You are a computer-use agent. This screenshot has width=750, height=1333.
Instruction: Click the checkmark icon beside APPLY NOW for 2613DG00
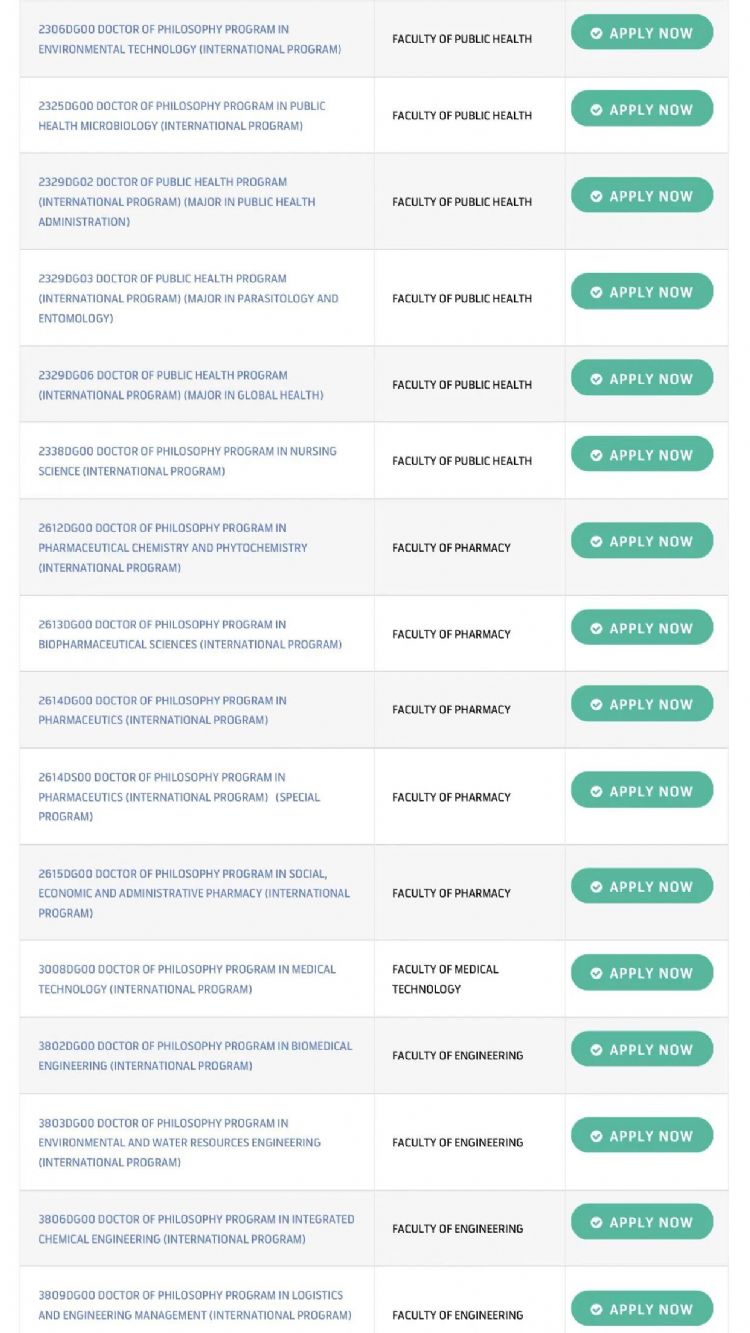(x=597, y=628)
